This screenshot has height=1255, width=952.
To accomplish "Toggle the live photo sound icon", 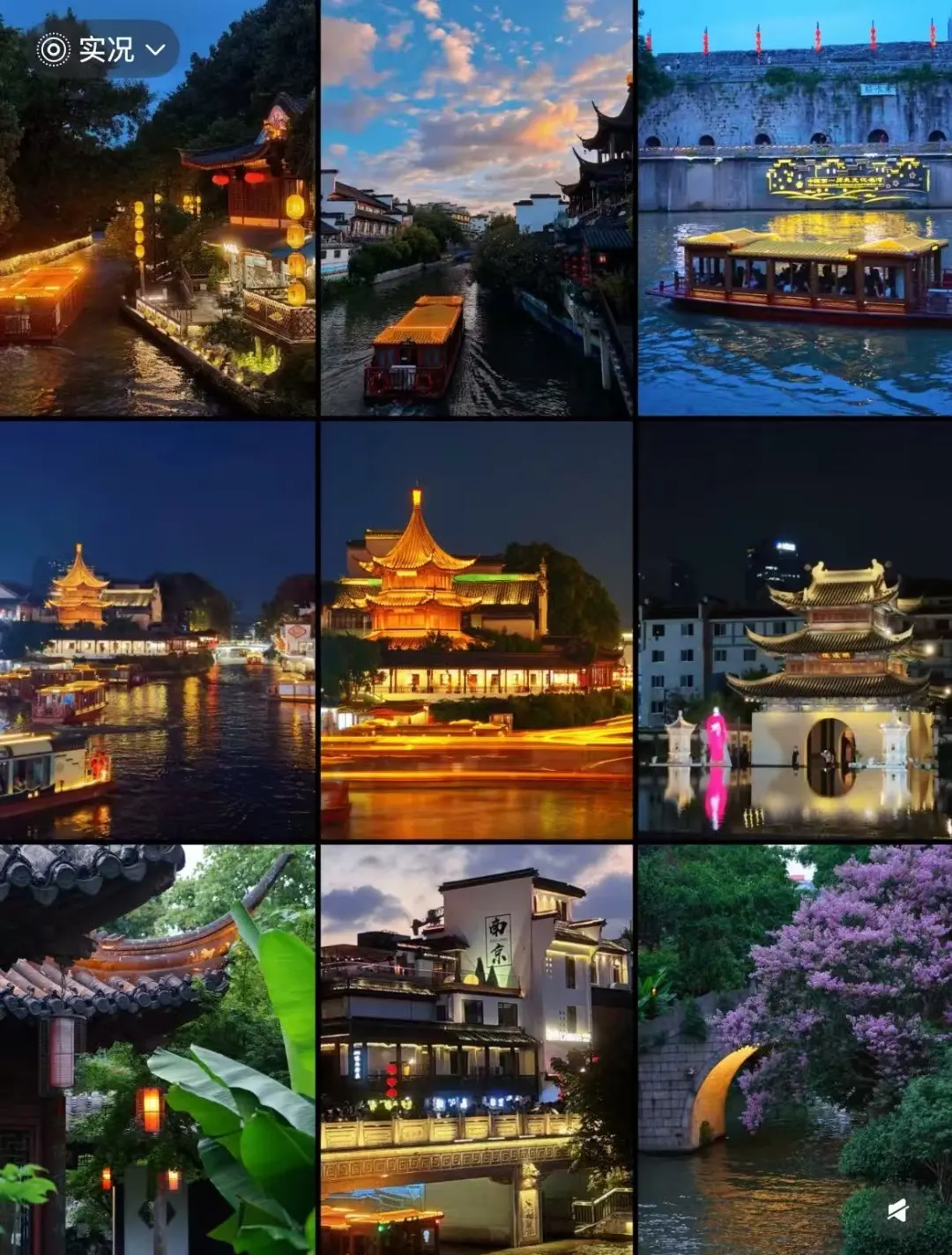I will click(897, 1210).
